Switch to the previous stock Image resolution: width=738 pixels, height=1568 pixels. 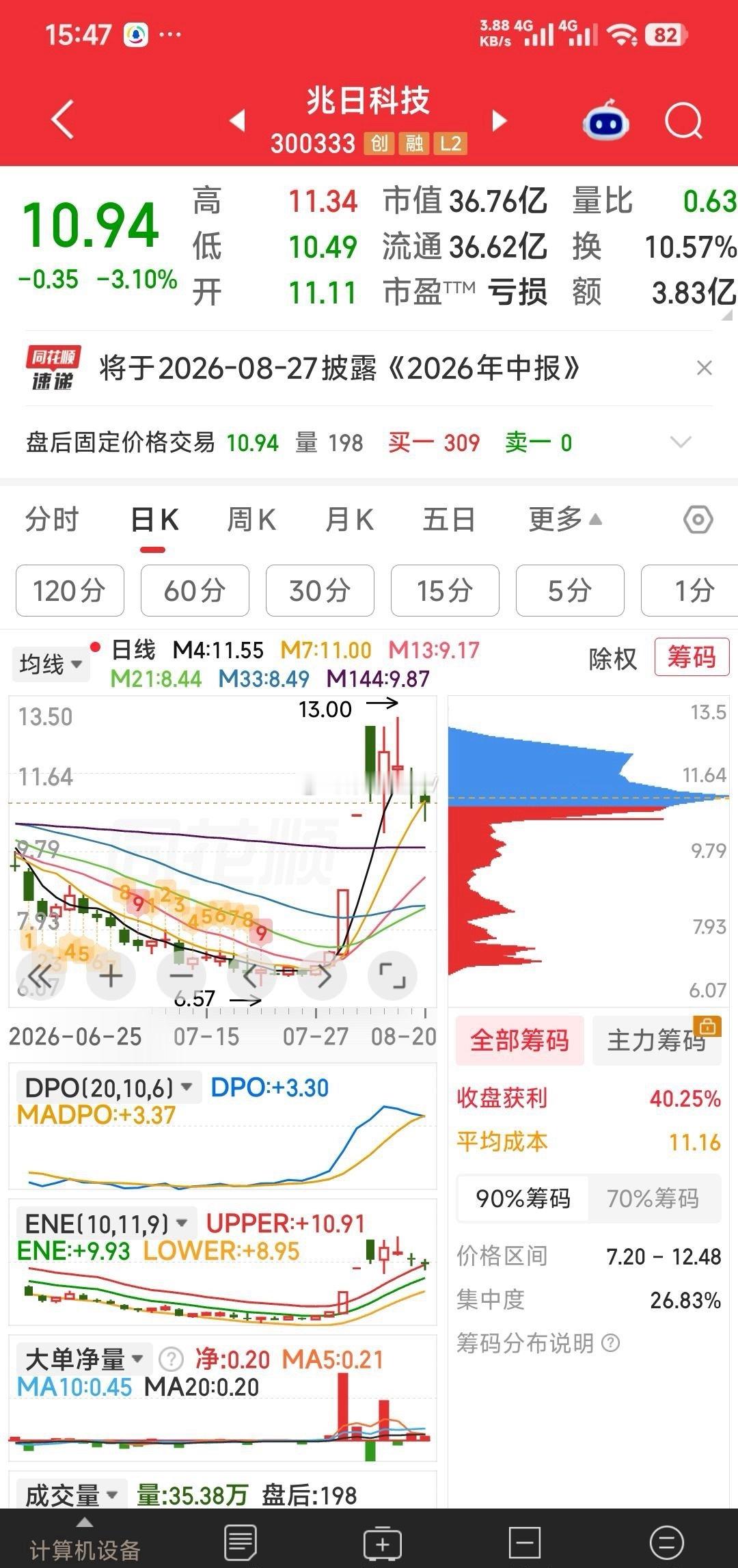click(x=236, y=121)
